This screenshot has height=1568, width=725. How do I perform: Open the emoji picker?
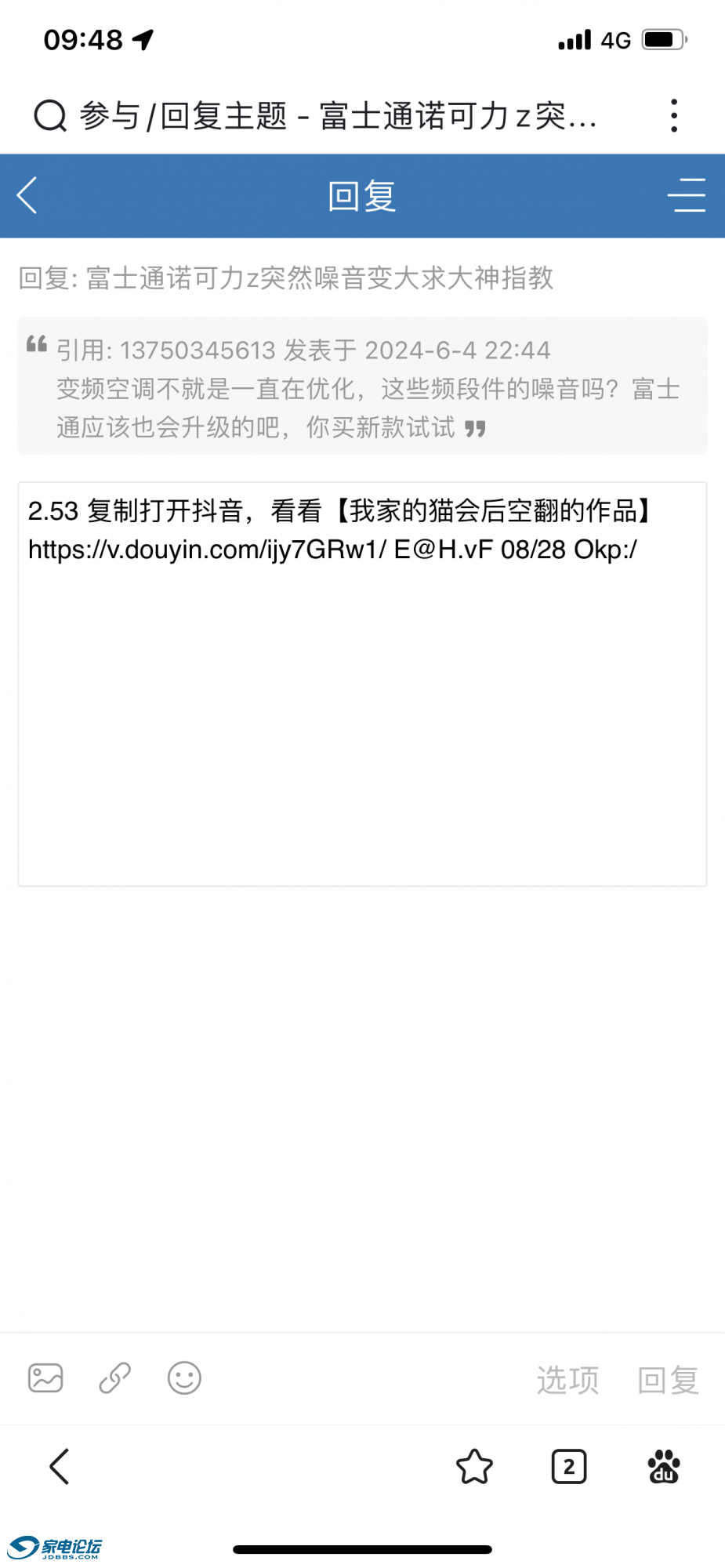[184, 1377]
